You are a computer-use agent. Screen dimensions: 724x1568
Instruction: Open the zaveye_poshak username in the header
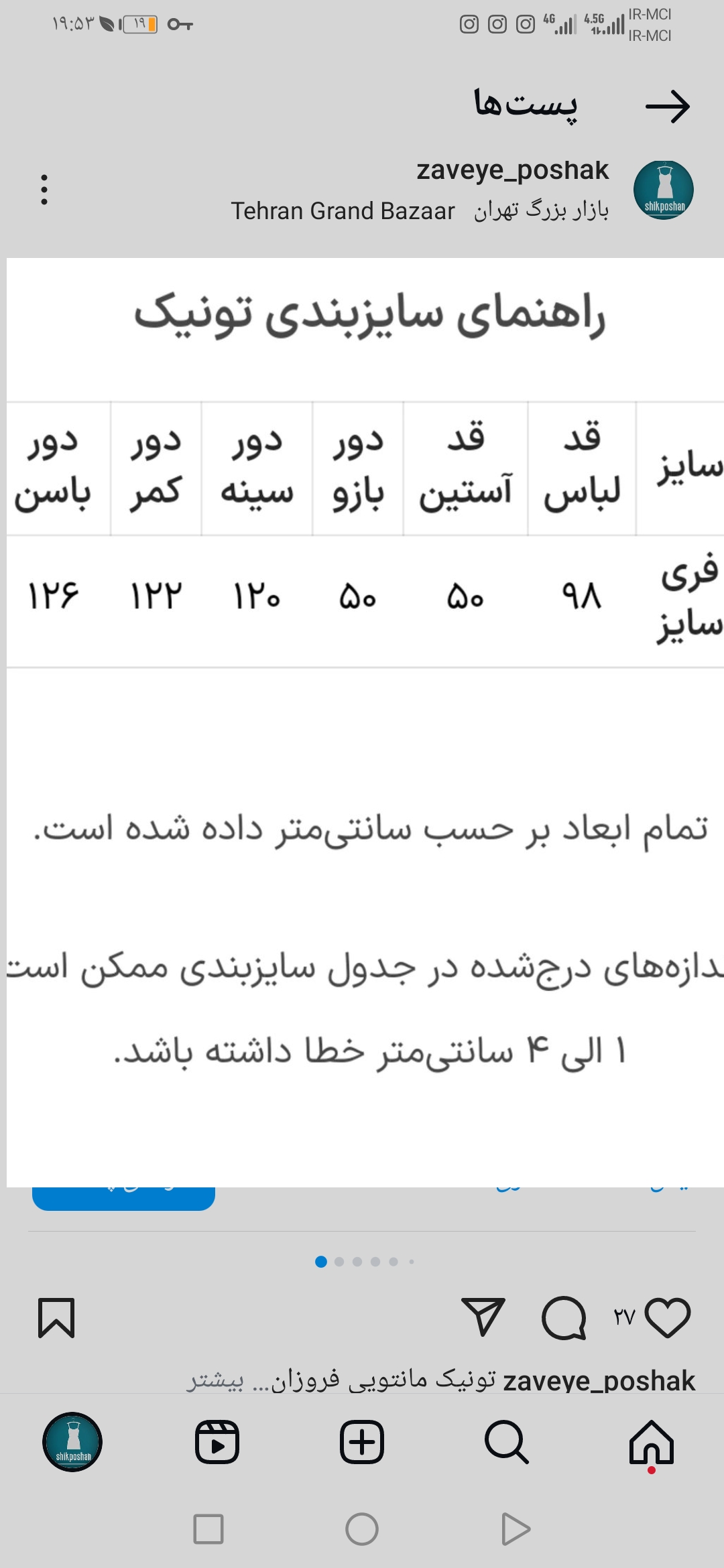512,170
